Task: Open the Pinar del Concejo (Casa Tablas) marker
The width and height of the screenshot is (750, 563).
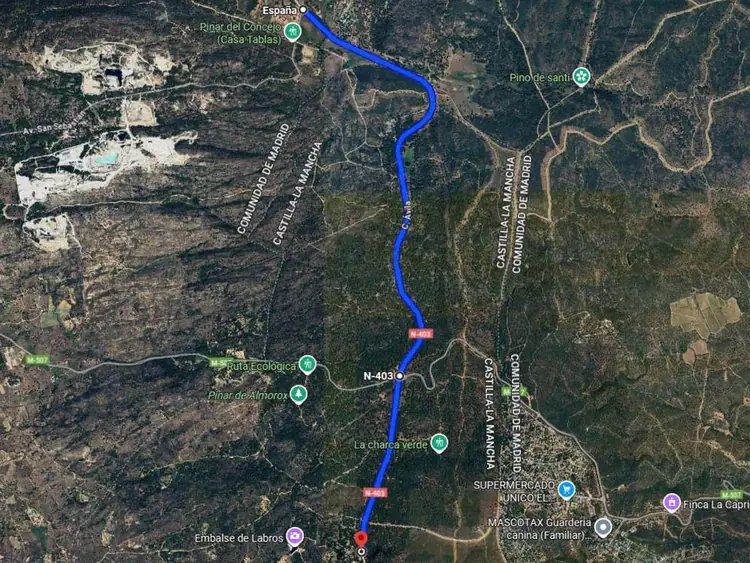Action: pyautogui.click(x=293, y=32)
